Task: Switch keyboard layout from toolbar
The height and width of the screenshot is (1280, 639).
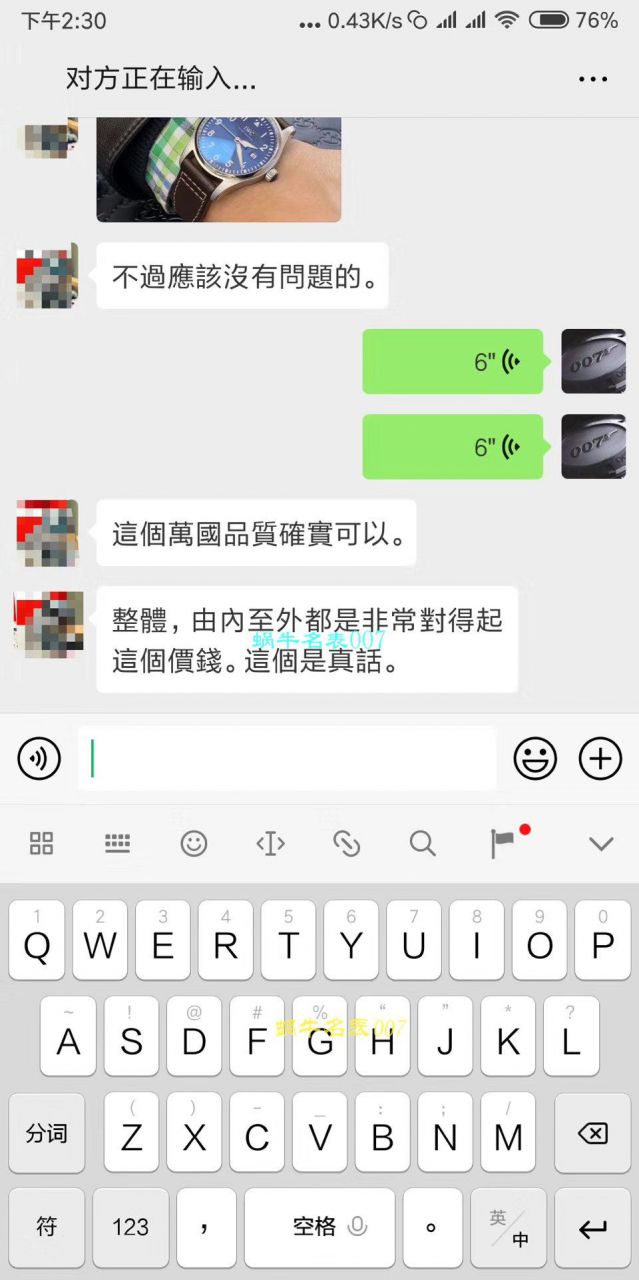Action: tap(117, 843)
